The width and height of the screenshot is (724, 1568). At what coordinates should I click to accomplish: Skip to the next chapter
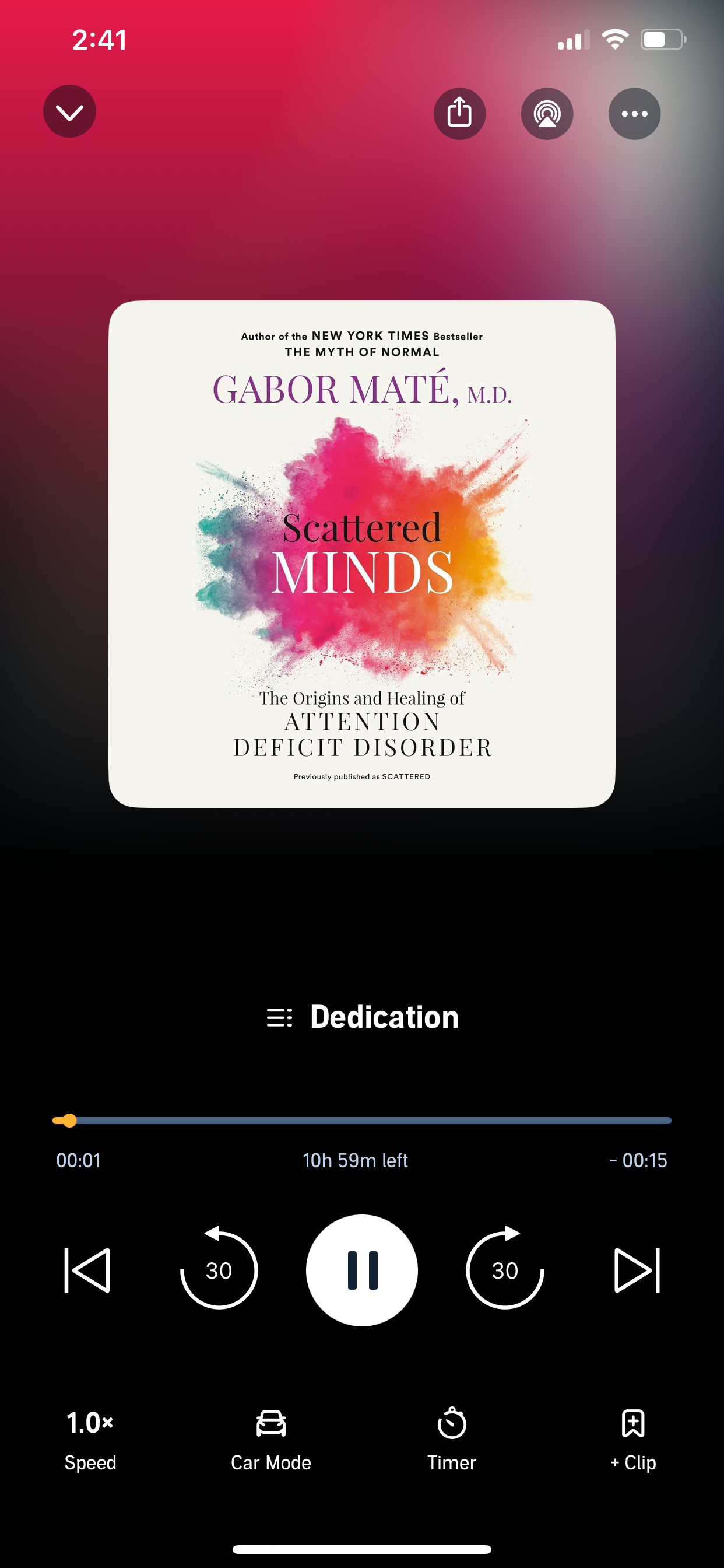click(x=637, y=1270)
